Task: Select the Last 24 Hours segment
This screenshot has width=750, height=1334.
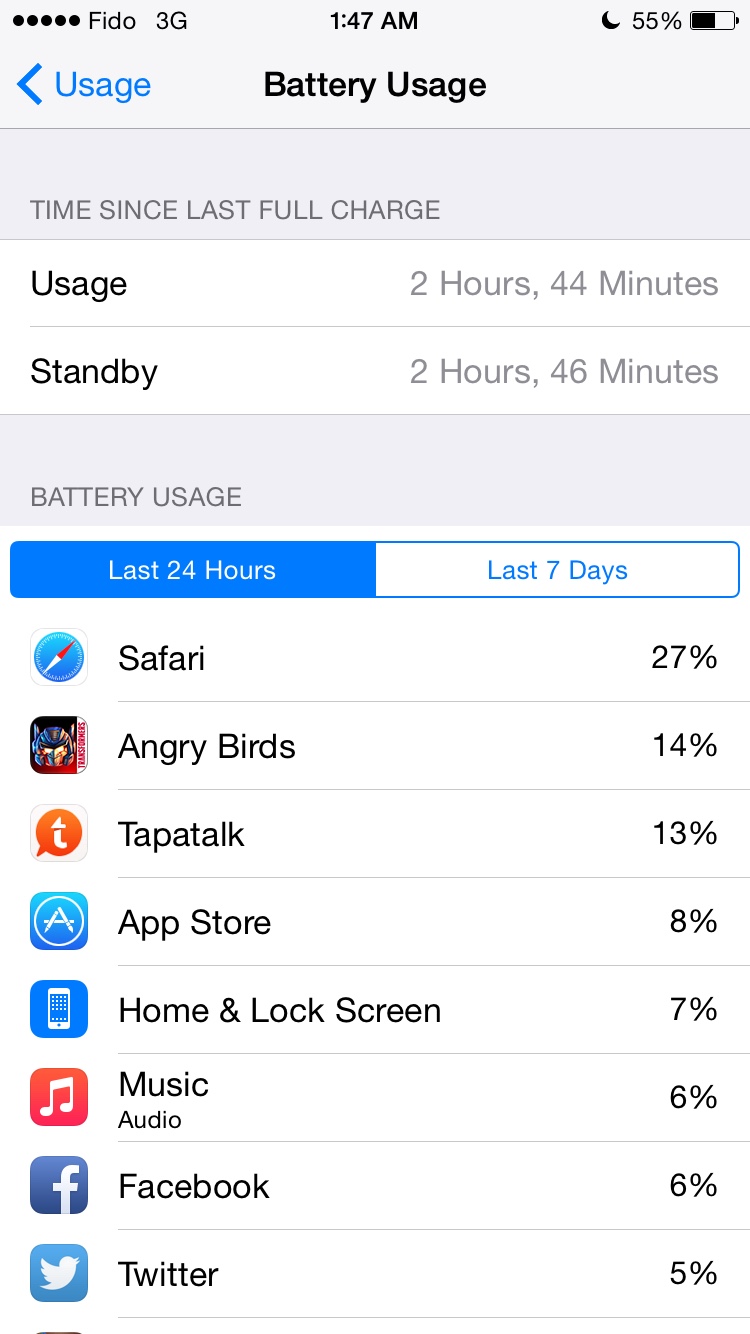Action: (x=192, y=570)
